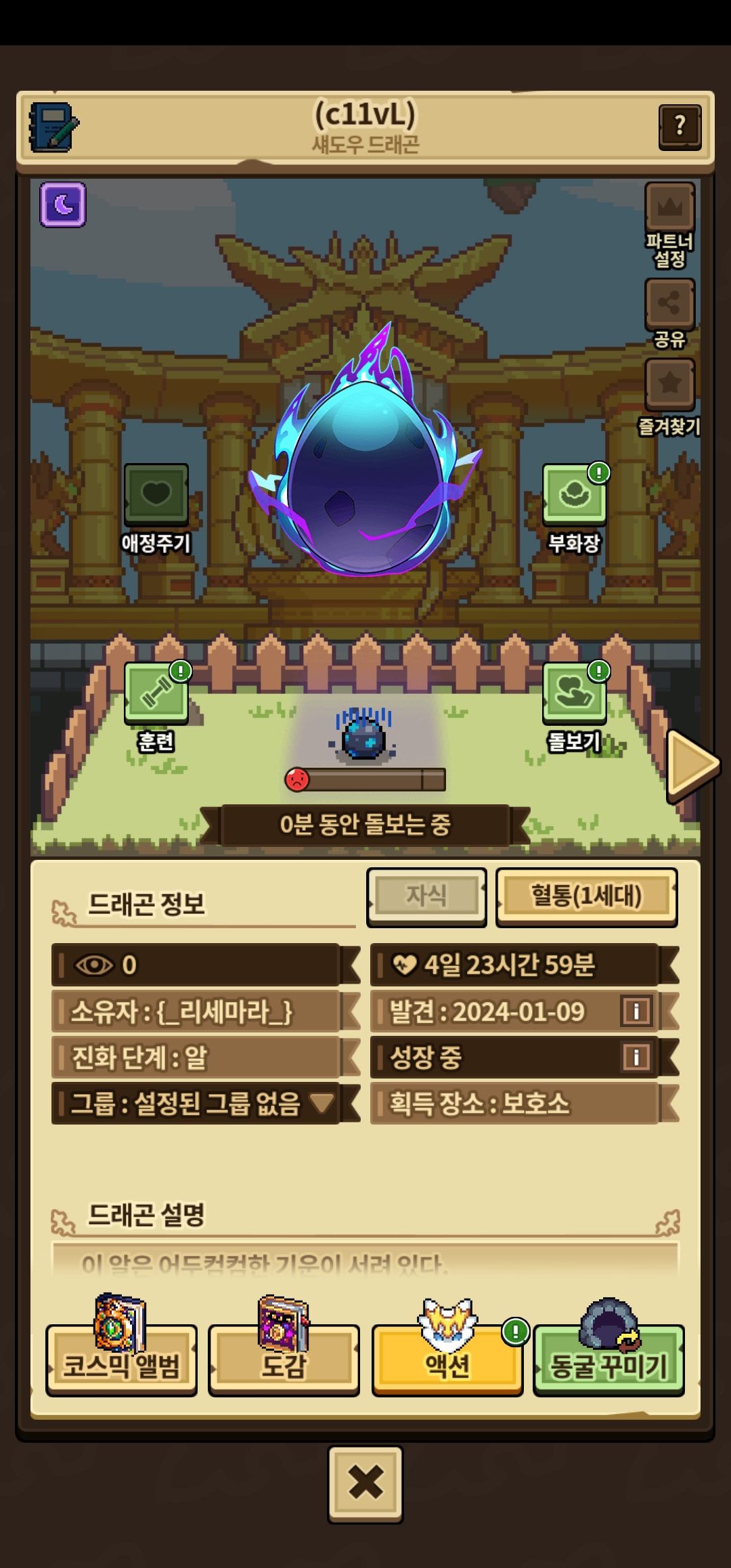Toggle the night mode moon icon
This screenshot has height=1568, width=731.
pos(63,204)
